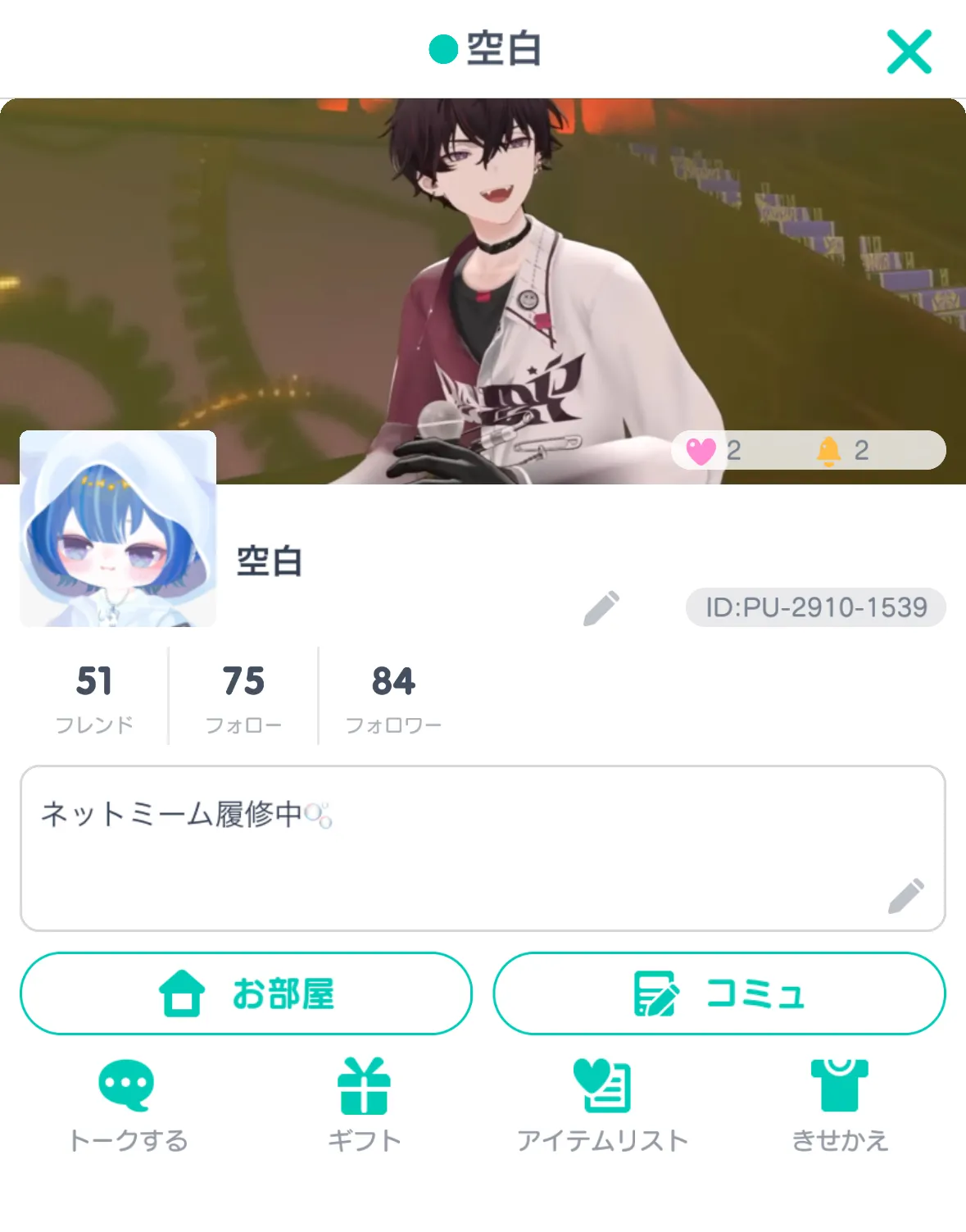Viewport: 966px width, 1232px height.
Task: View the 51 フレンド friends list
Action: point(93,696)
